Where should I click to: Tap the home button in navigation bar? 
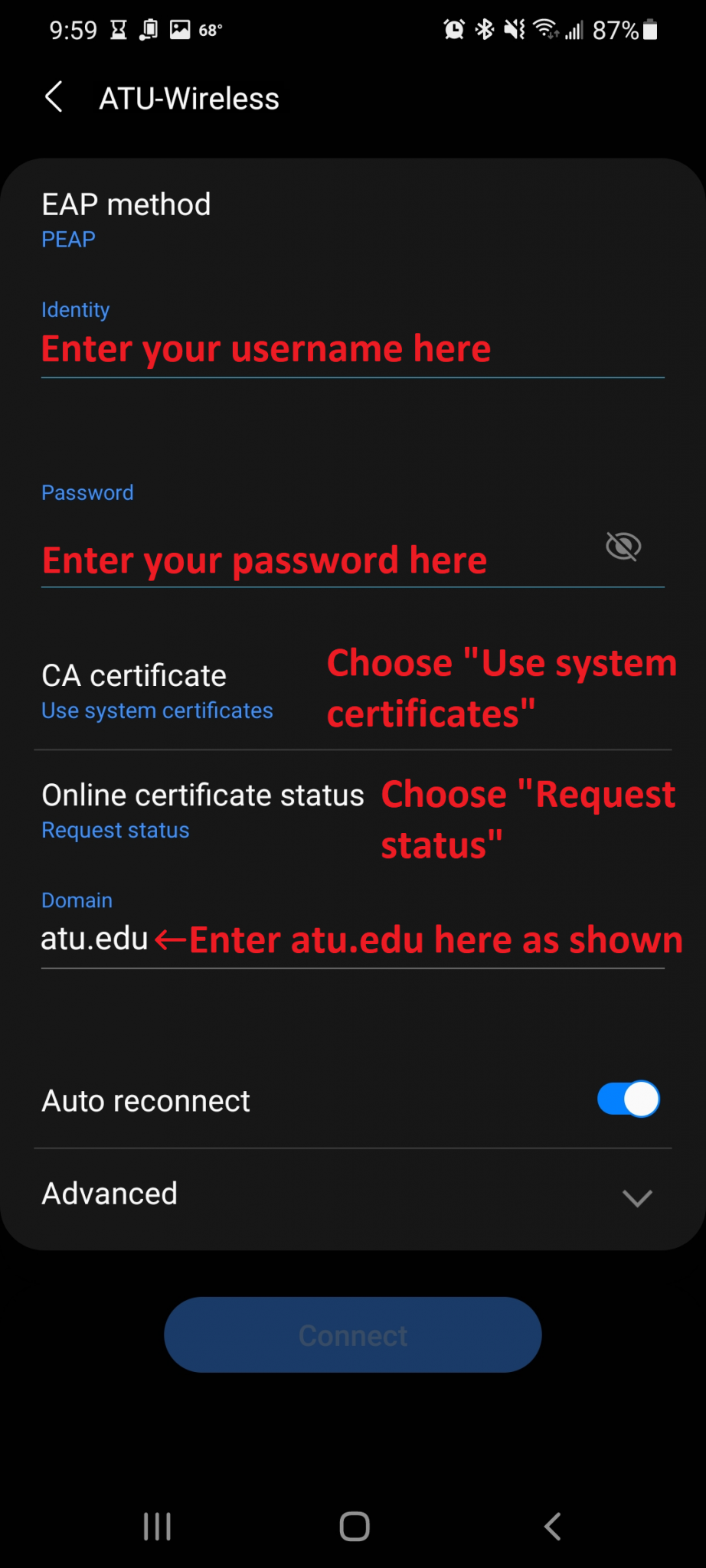tap(353, 1526)
